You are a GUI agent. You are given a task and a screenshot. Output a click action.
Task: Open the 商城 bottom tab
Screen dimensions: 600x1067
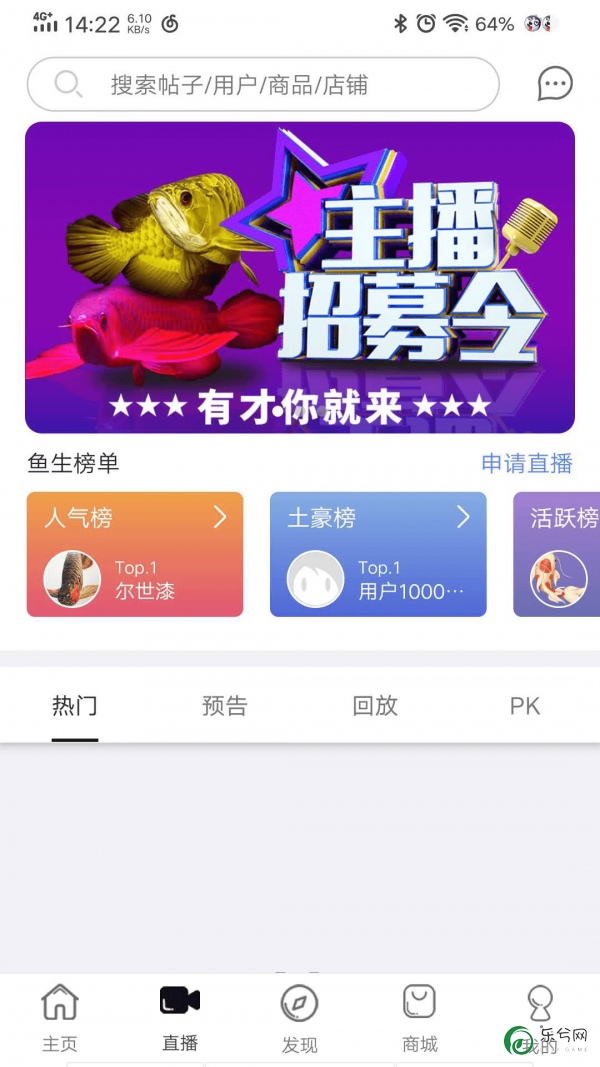tap(420, 1019)
